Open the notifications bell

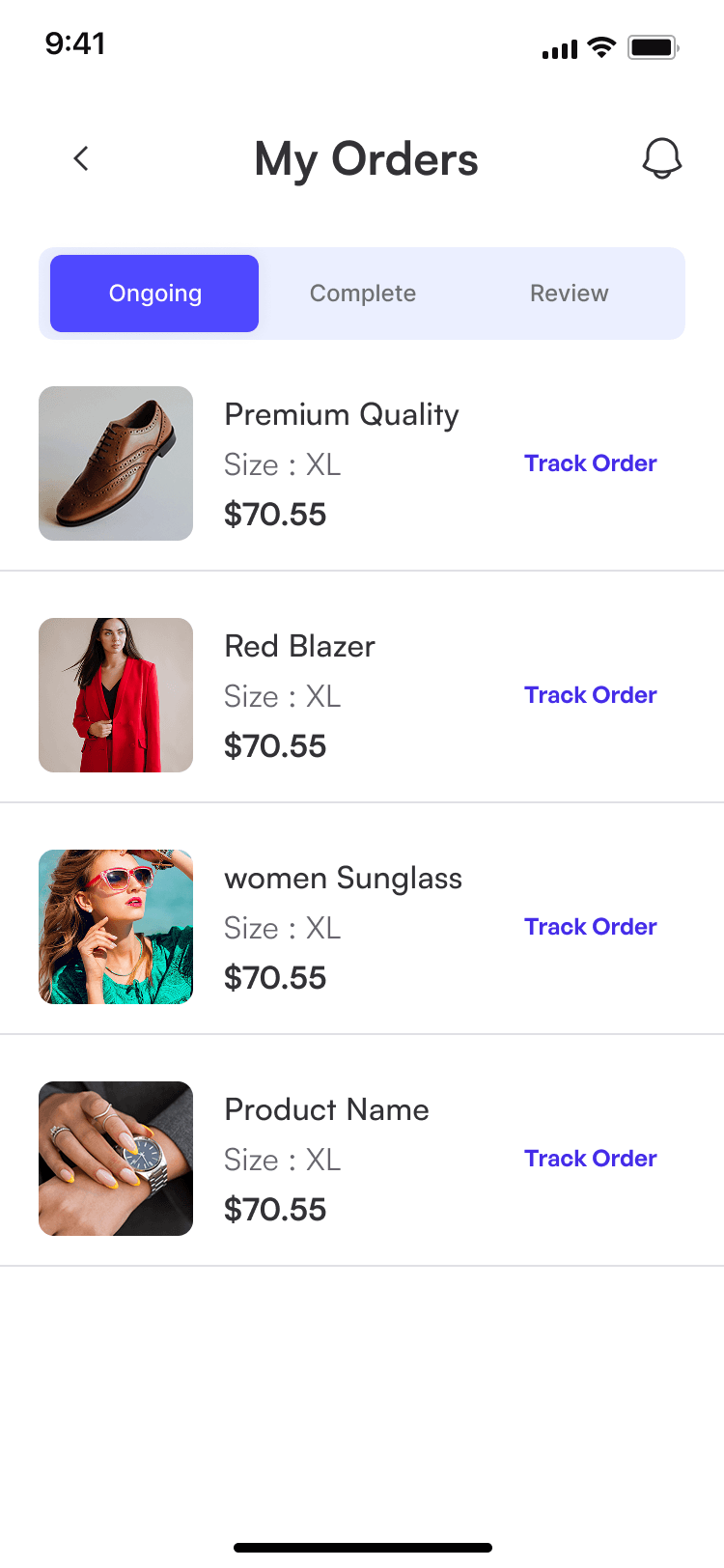click(662, 158)
